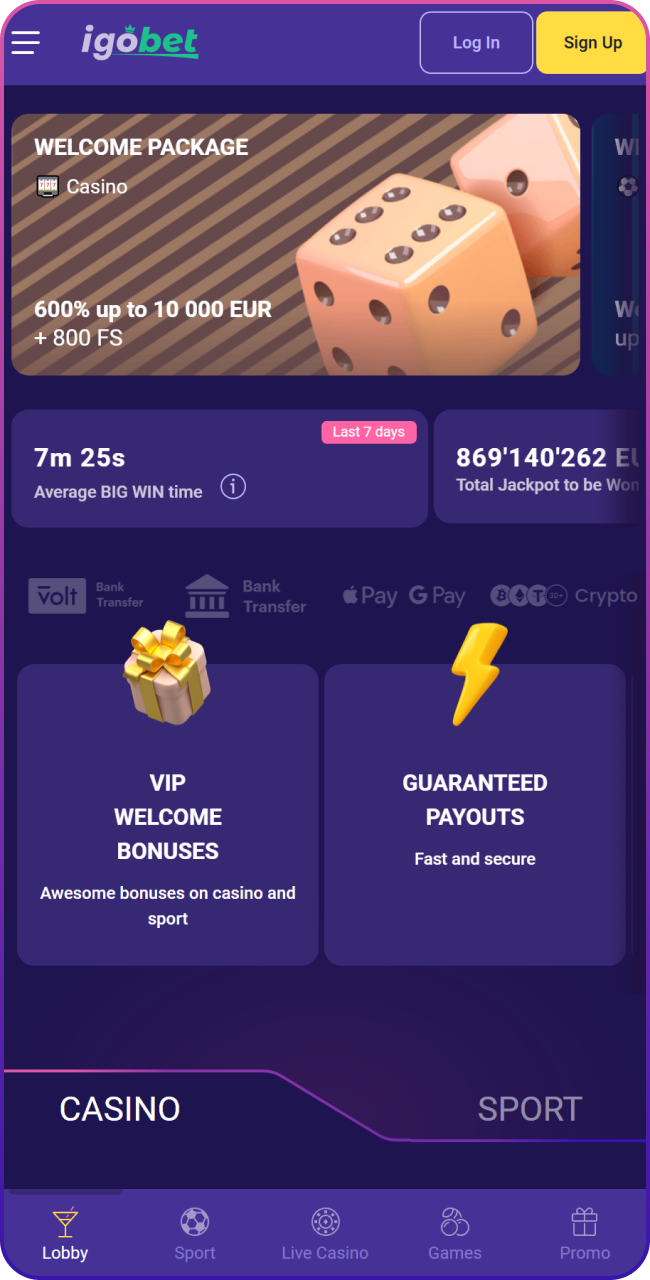The height and width of the screenshot is (1280, 650).
Task: Open the Games tab
Action: point(455,1235)
